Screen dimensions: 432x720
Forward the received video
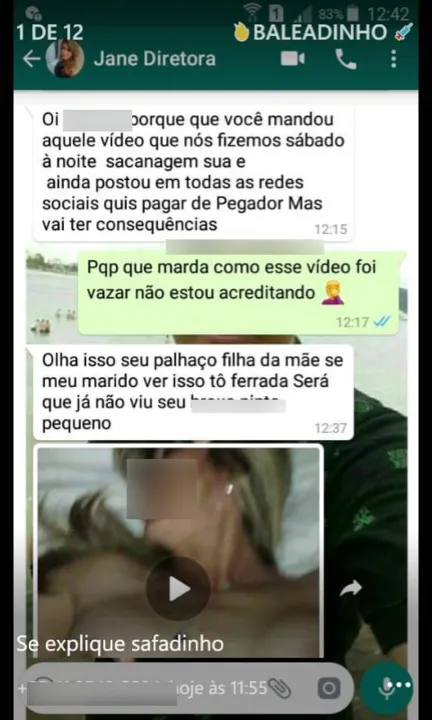[351, 588]
